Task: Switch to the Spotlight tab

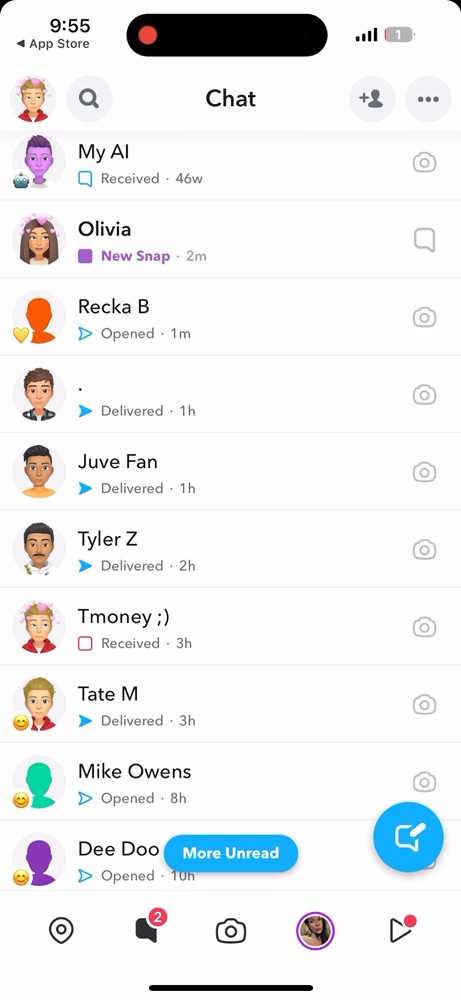Action: [x=402, y=929]
